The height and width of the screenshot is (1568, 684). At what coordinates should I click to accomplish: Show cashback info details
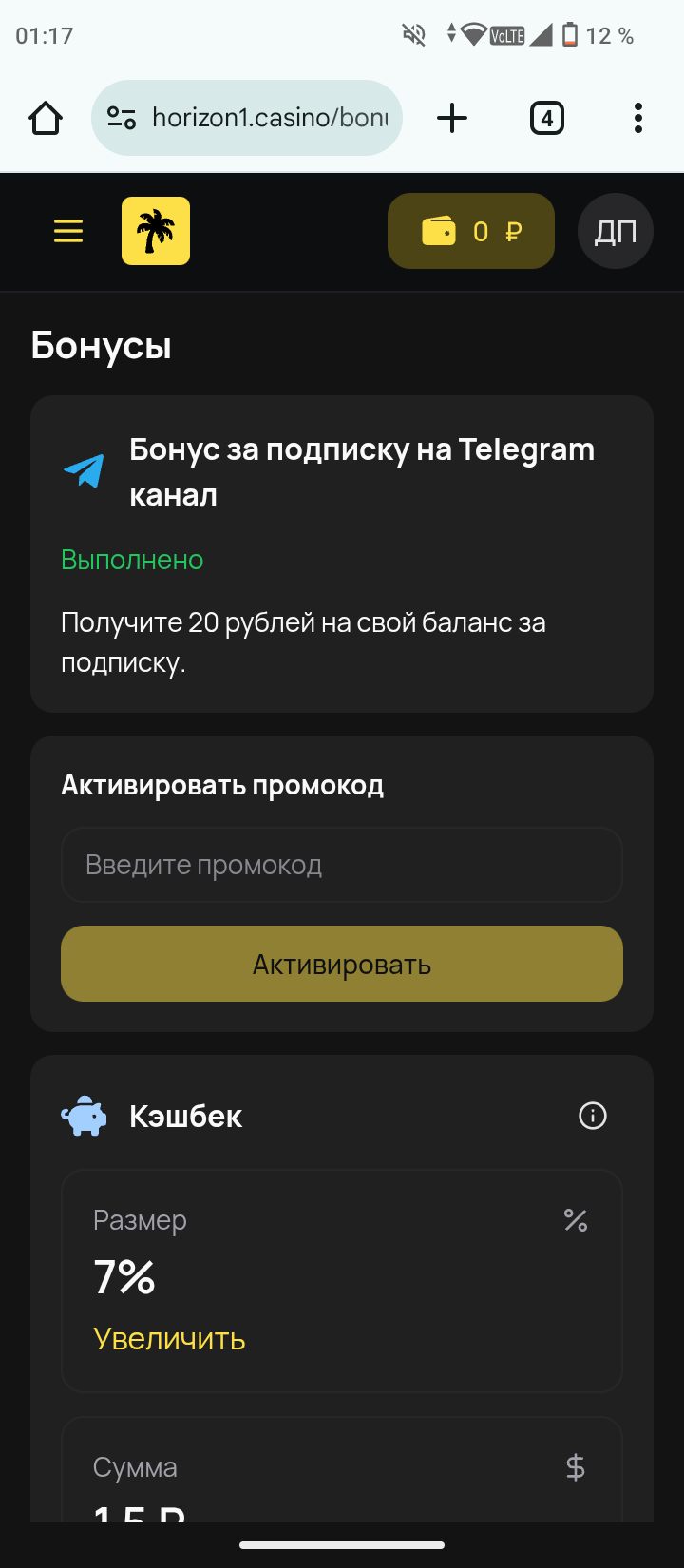(593, 1116)
